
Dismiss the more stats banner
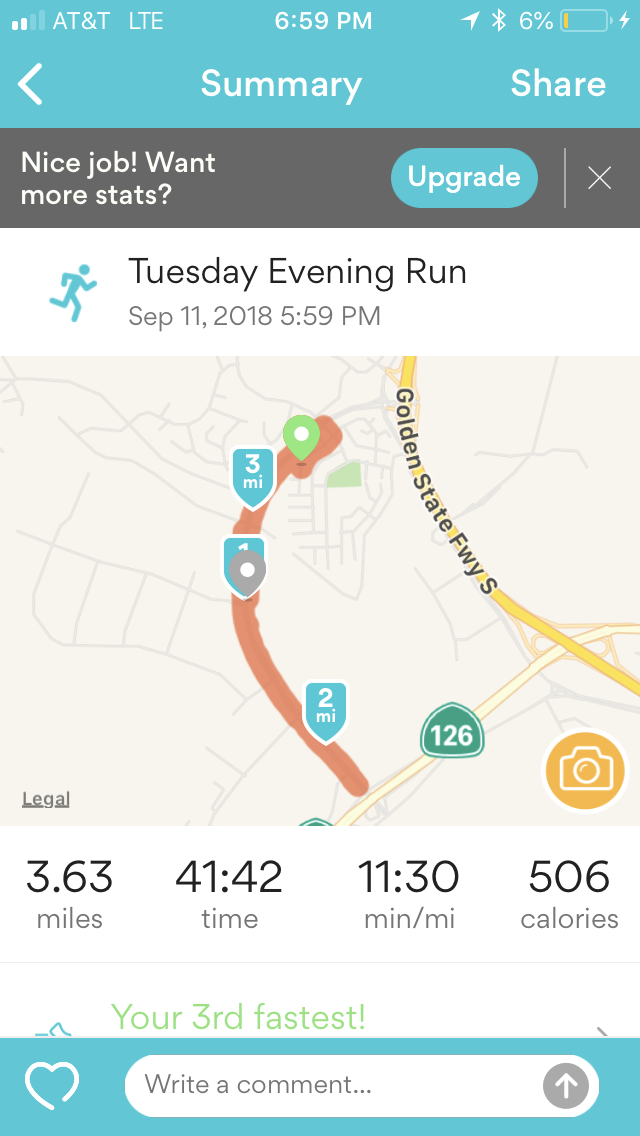click(x=599, y=178)
